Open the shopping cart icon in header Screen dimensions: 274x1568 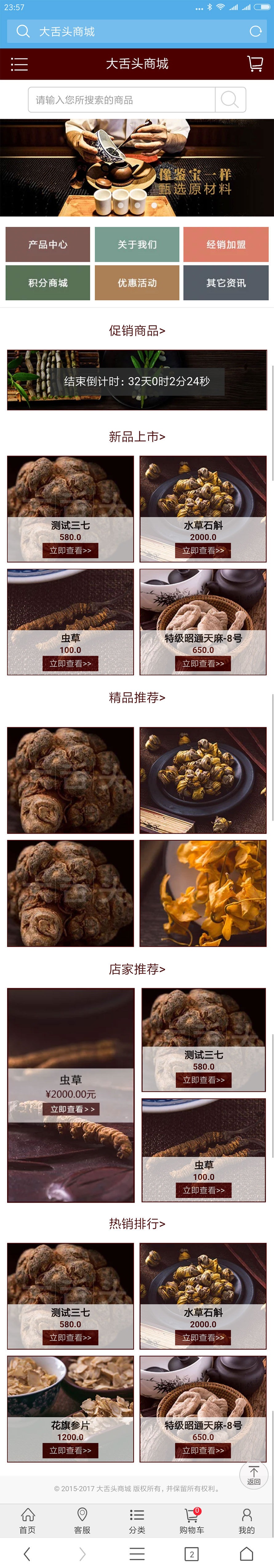[255, 64]
